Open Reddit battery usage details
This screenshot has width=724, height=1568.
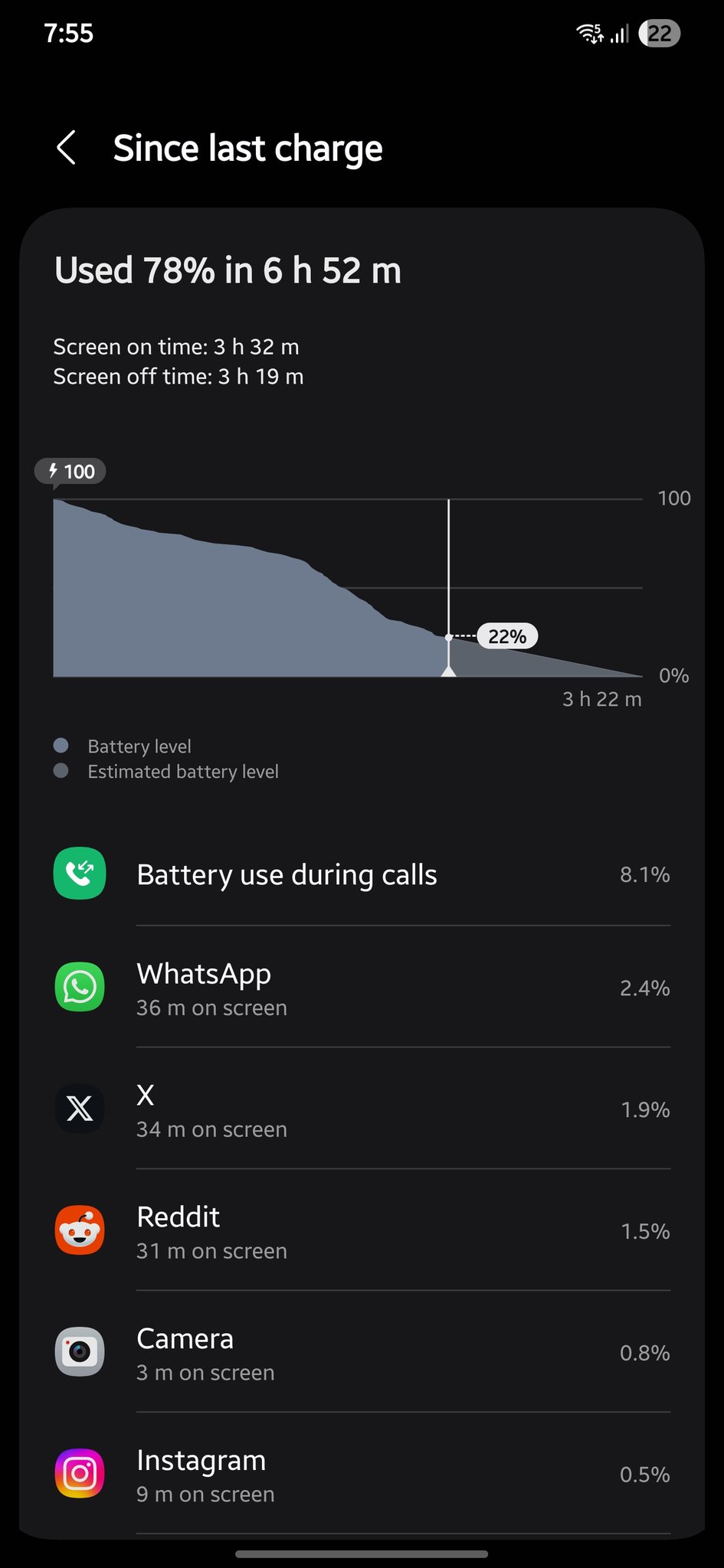coord(362,1232)
